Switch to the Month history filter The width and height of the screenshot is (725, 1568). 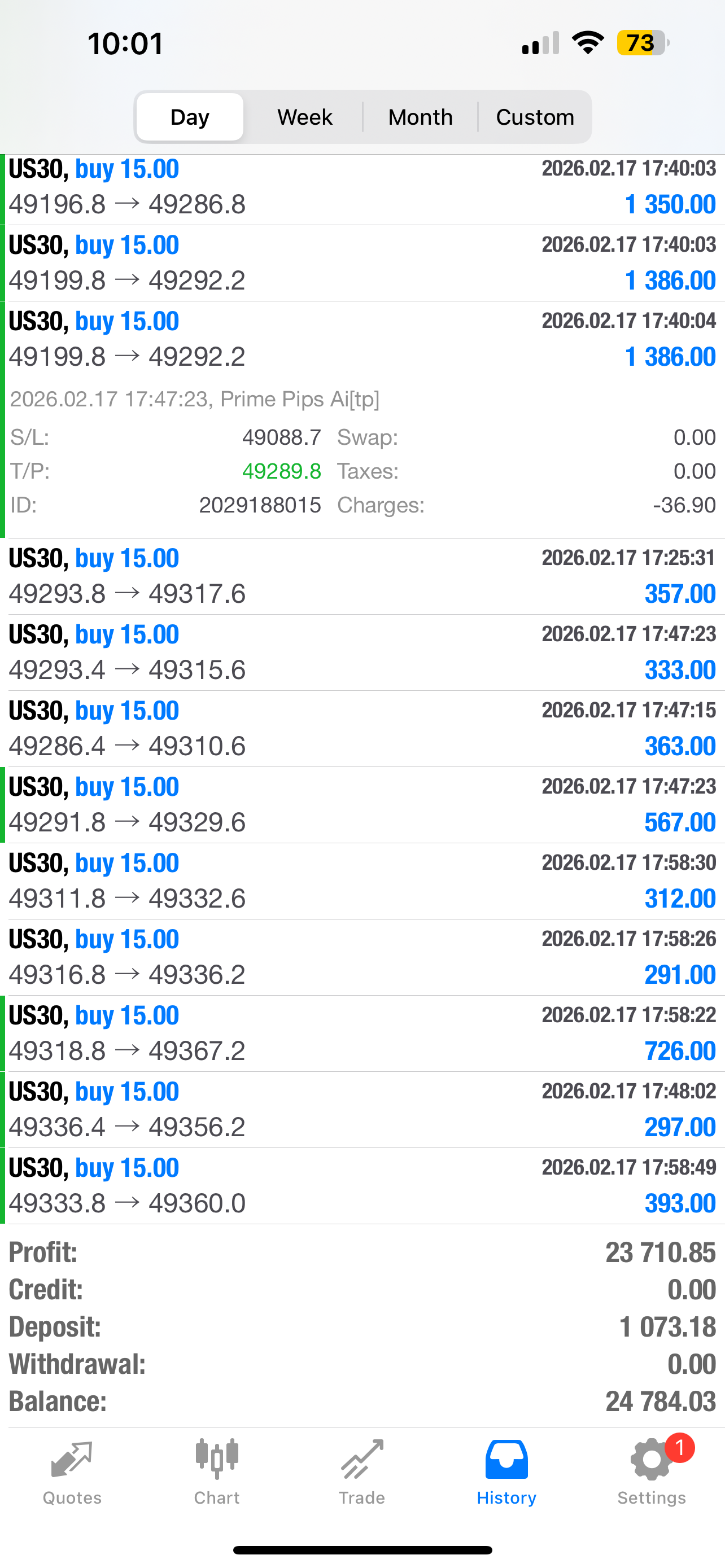point(420,116)
